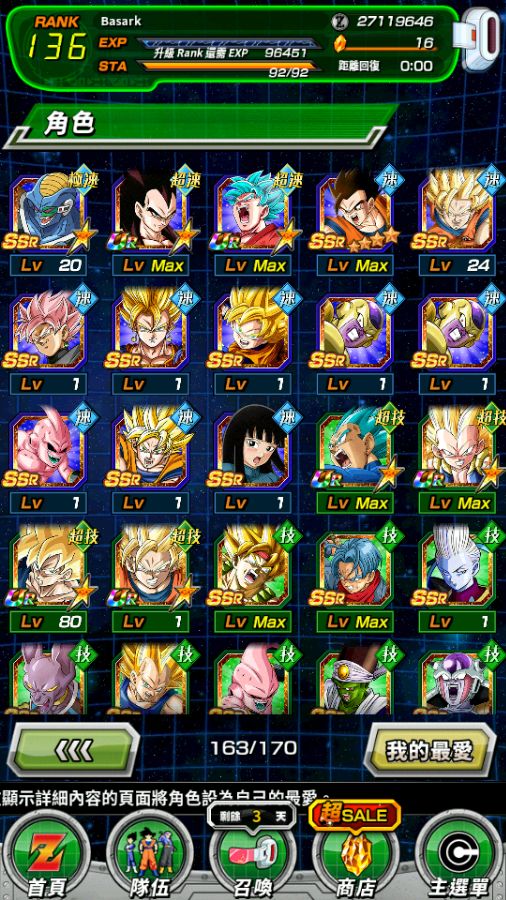Image resolution: width=506 pixels, height=900 pixels.
Task: Select the pink-haired SSR character card
Action: pos(49,342)
